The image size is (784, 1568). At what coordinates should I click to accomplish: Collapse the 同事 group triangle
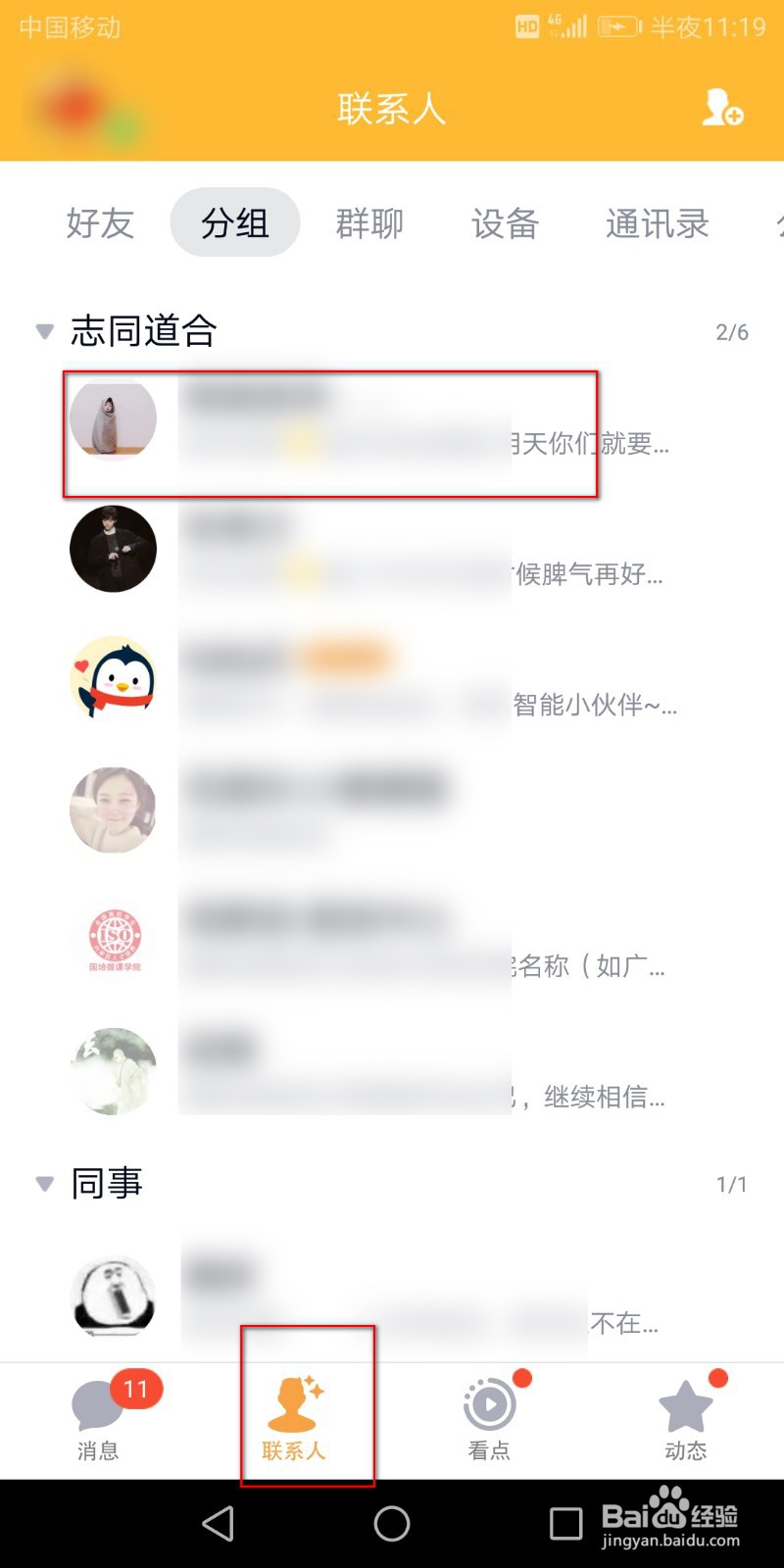coord(43,1183)
